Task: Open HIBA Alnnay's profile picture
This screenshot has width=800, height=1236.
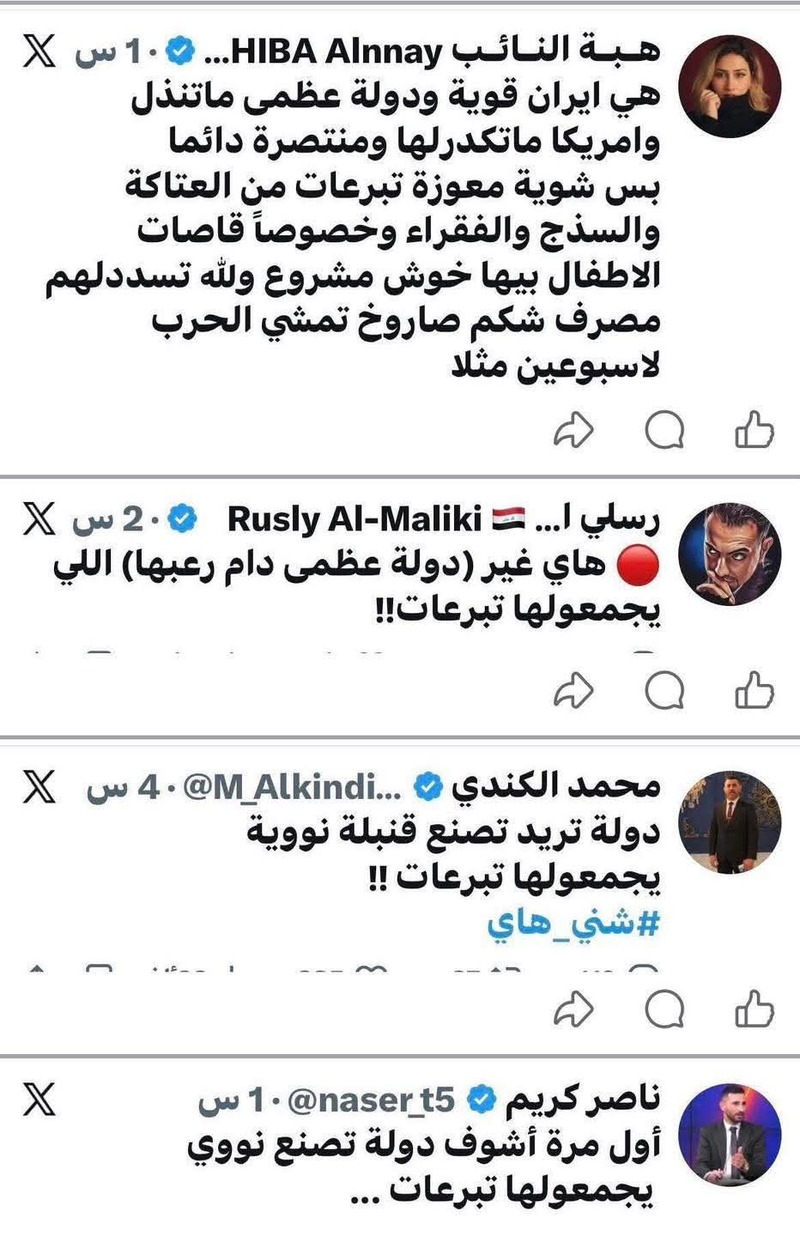Action: pos(739,80)
